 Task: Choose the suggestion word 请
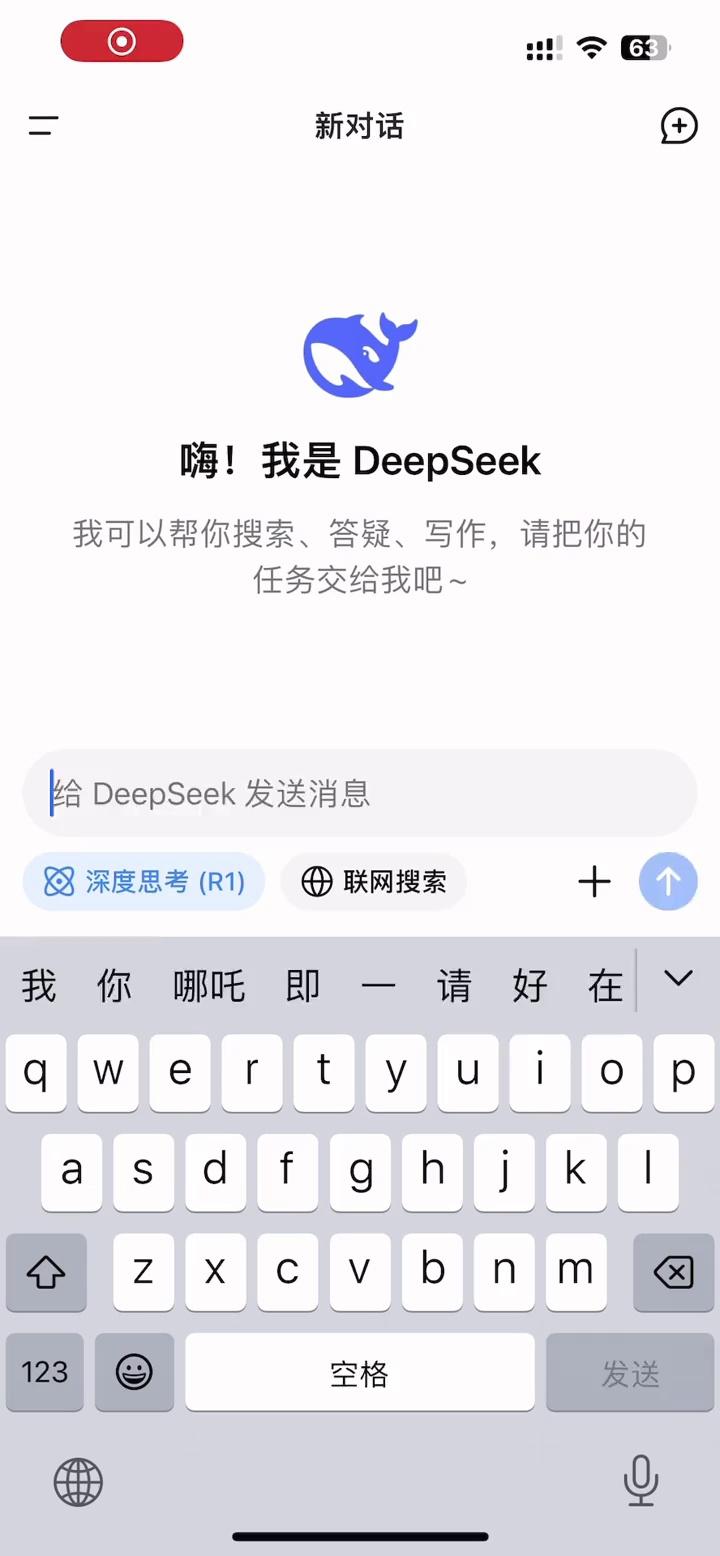pyautogui.click(x=454, y=986)
